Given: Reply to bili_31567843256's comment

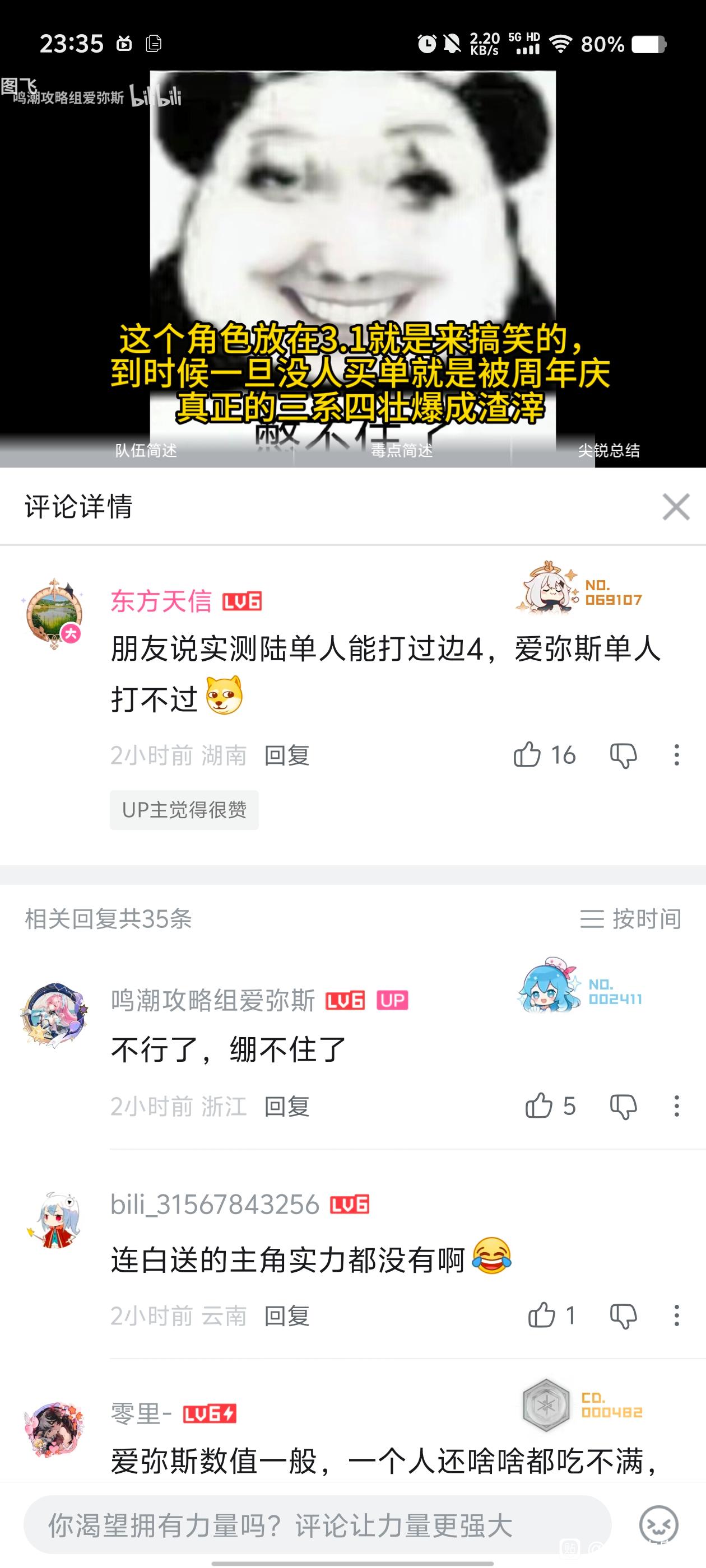Looking at the screenshot, I should 287,1316.
